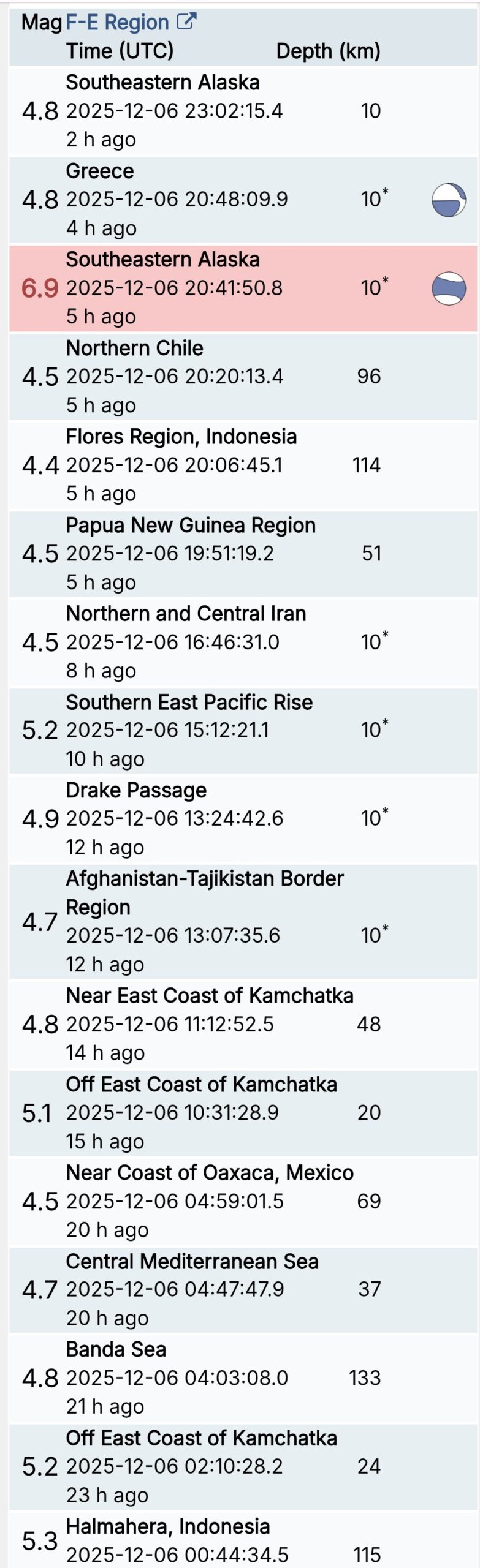
Task: Open the 4.8 Southeastern Alaska event at 23:02
Action: coord(162,83)
